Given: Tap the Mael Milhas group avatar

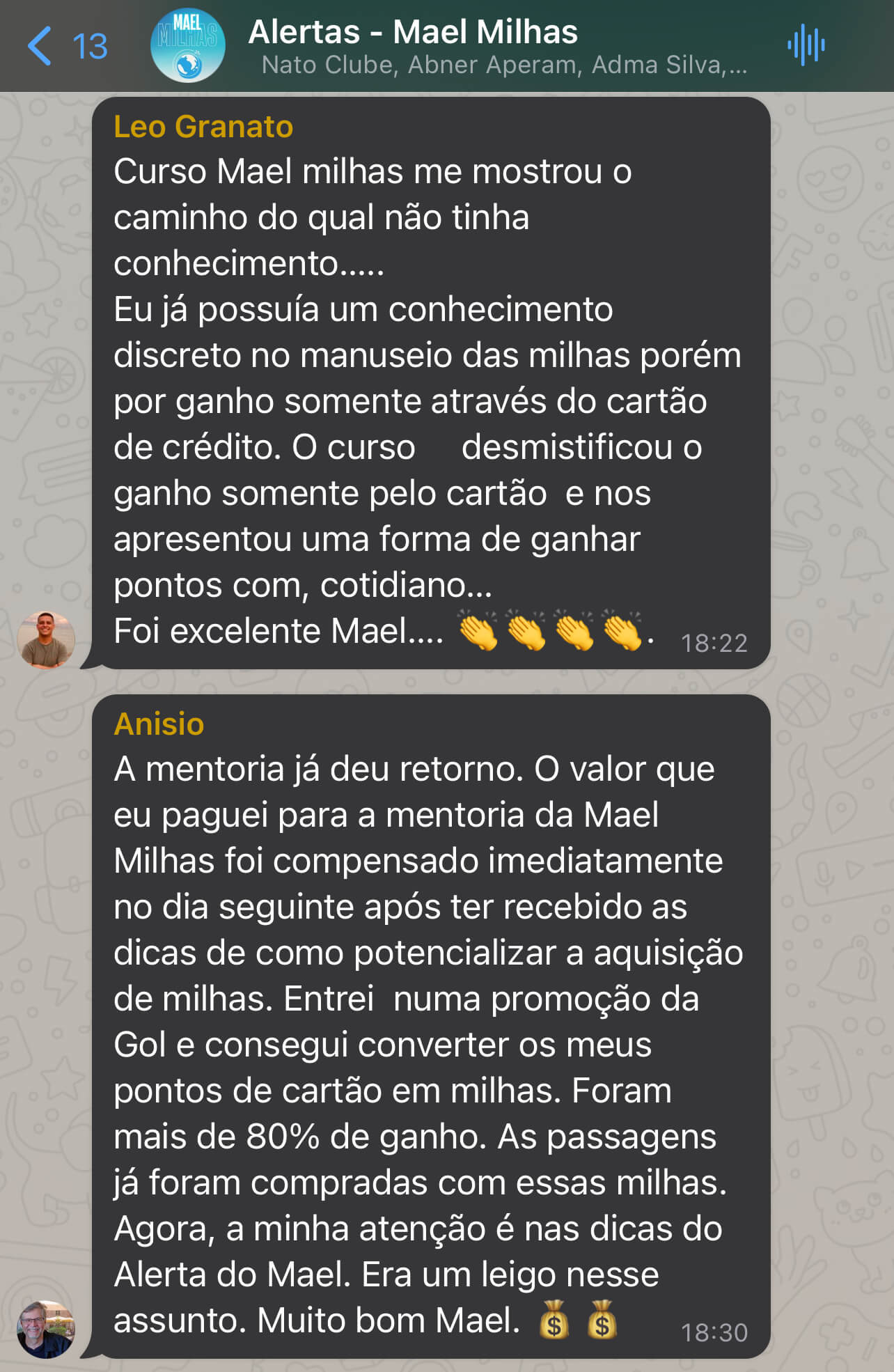Looking at the screenshot, I should [x=188, y=46].
